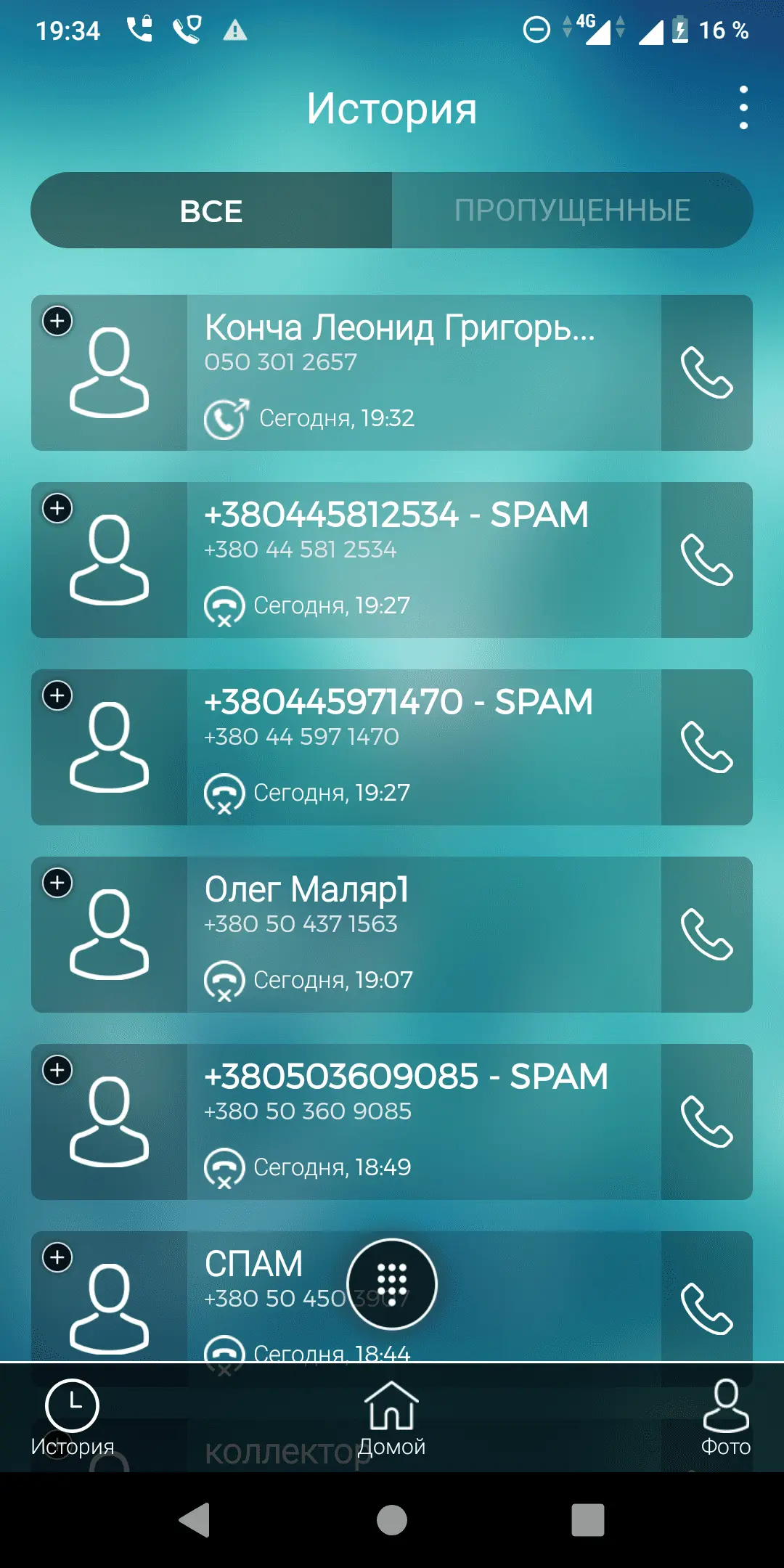Open the system recent apps view
784x1568 pixels.
coord(588,1520)
